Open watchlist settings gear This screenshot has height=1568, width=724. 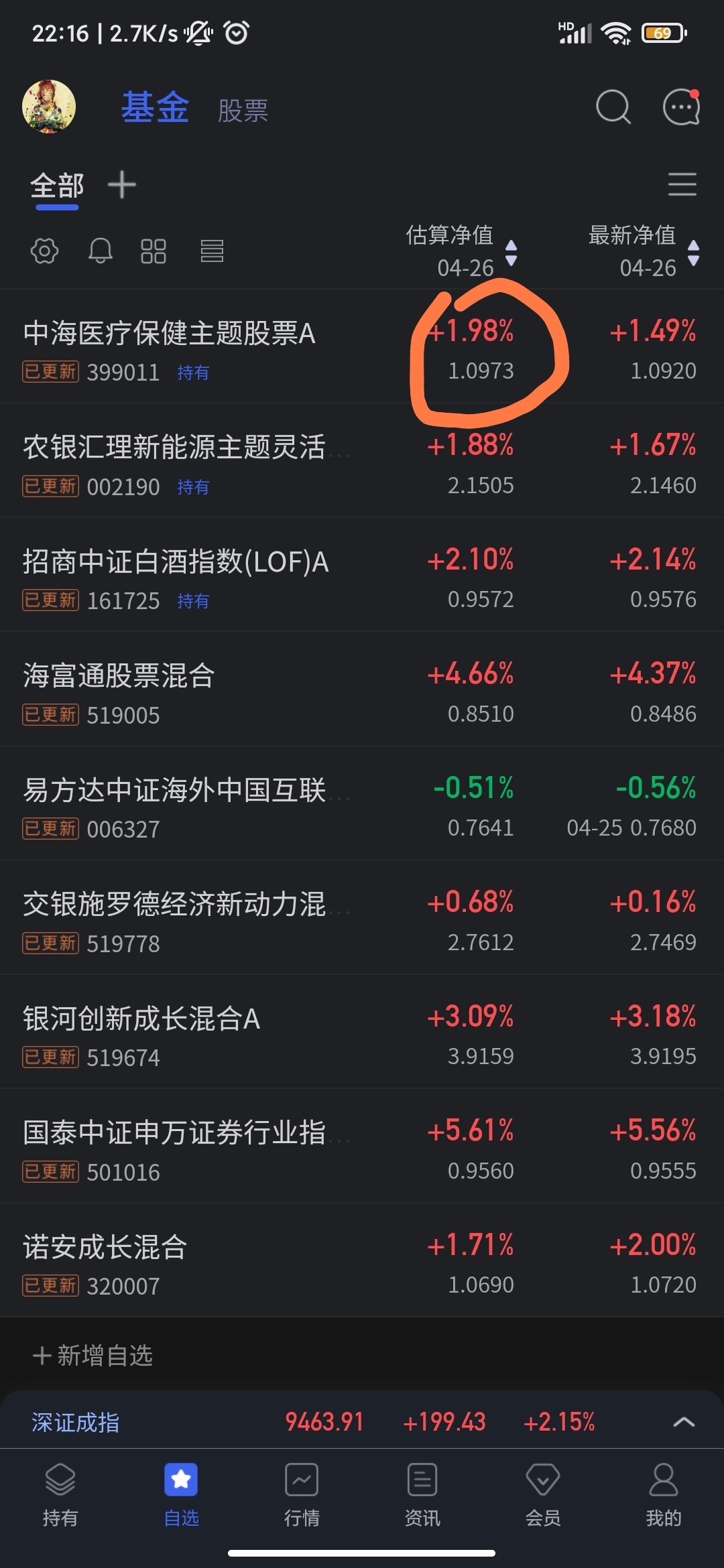point(44,251)
